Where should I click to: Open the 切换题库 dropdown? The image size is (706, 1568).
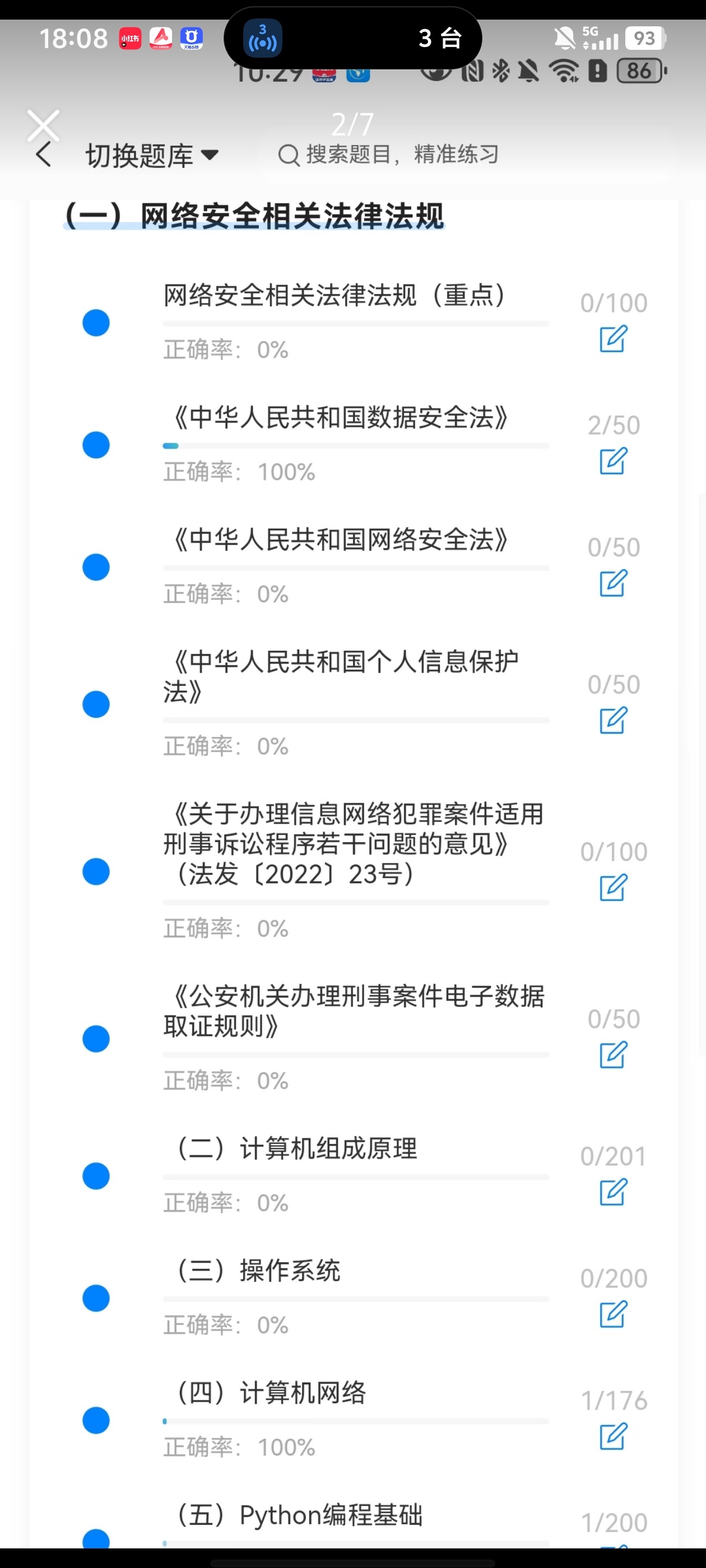pos(152,155)
